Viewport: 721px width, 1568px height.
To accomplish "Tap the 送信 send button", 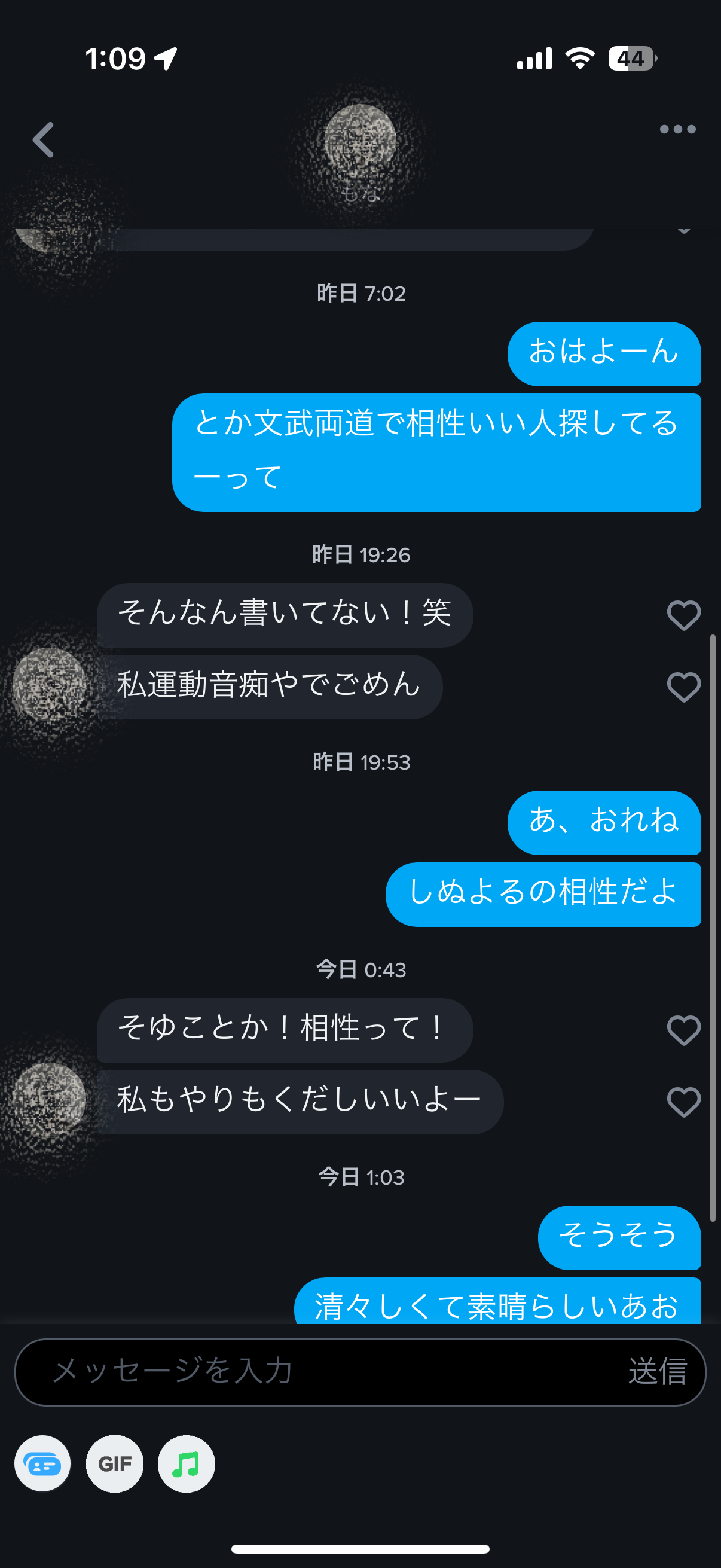I will click(x=657, y=1372).
